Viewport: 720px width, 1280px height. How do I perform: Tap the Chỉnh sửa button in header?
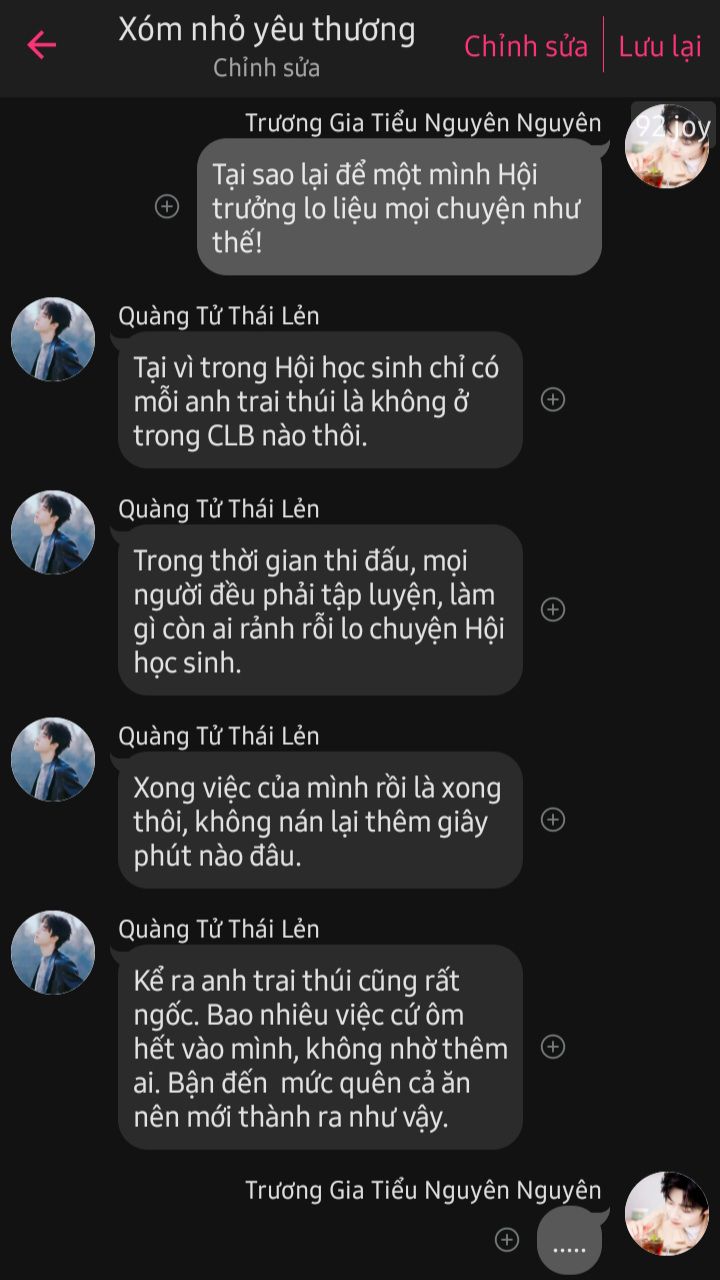pos(526,46)
